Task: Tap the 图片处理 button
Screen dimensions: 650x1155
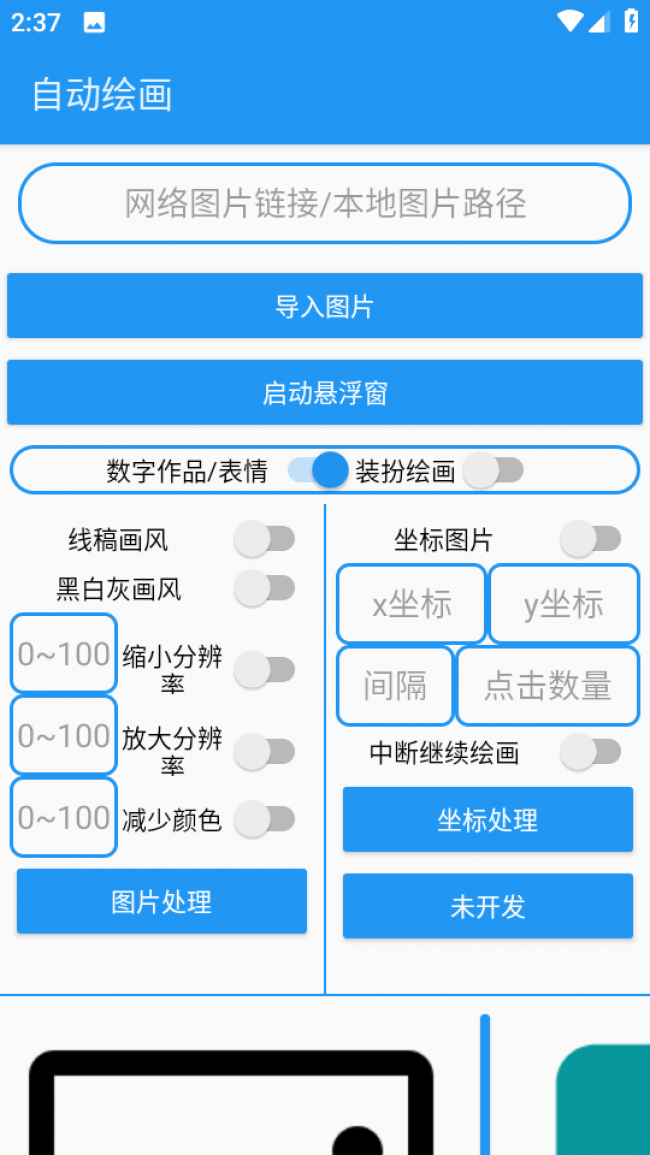Action: click(161, 902)
